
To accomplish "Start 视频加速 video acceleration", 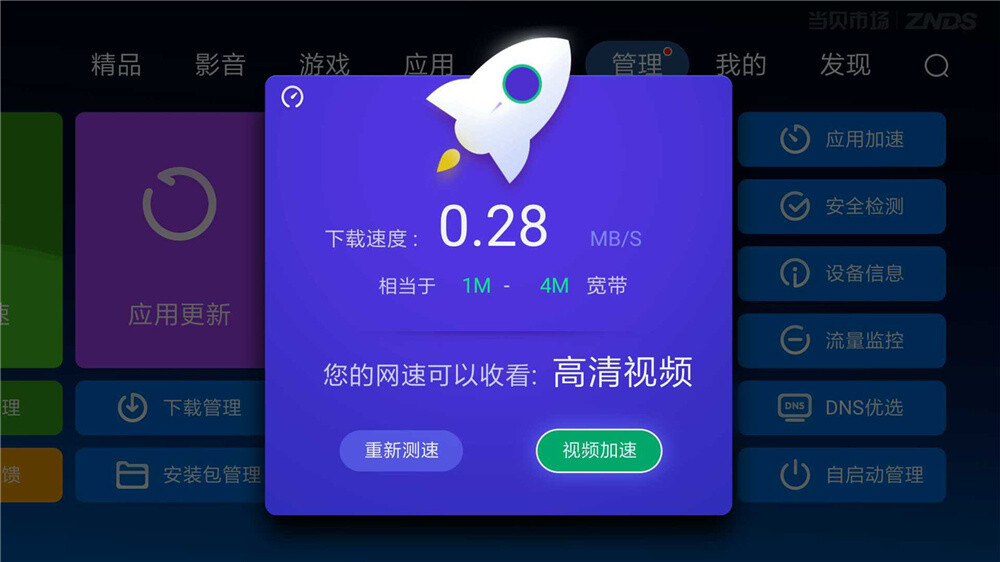I will point(599,451).
